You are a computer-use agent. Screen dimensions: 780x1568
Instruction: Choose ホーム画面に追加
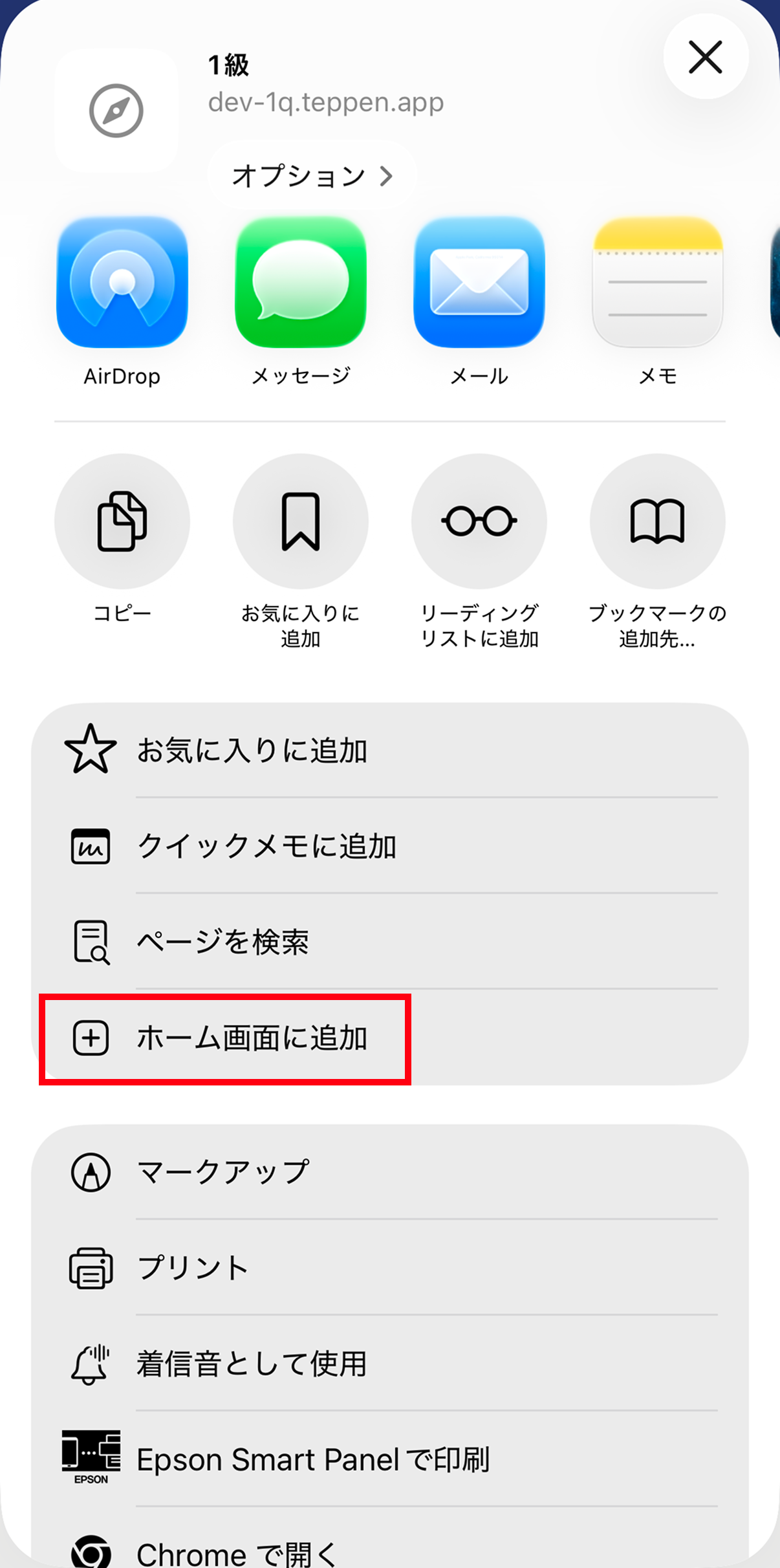(x=252, y=1038)
